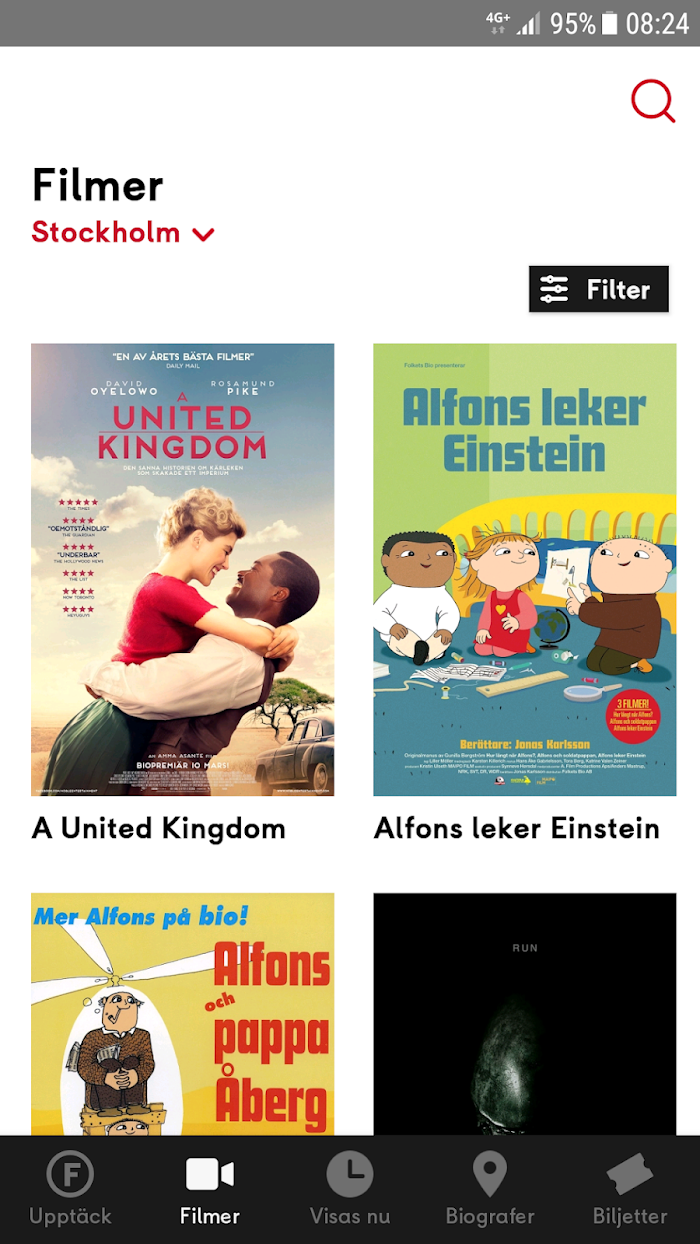Viewport: 700px width, 1244px height.
Task: Go to the Visas nu tab
Action: (350, 1190)
